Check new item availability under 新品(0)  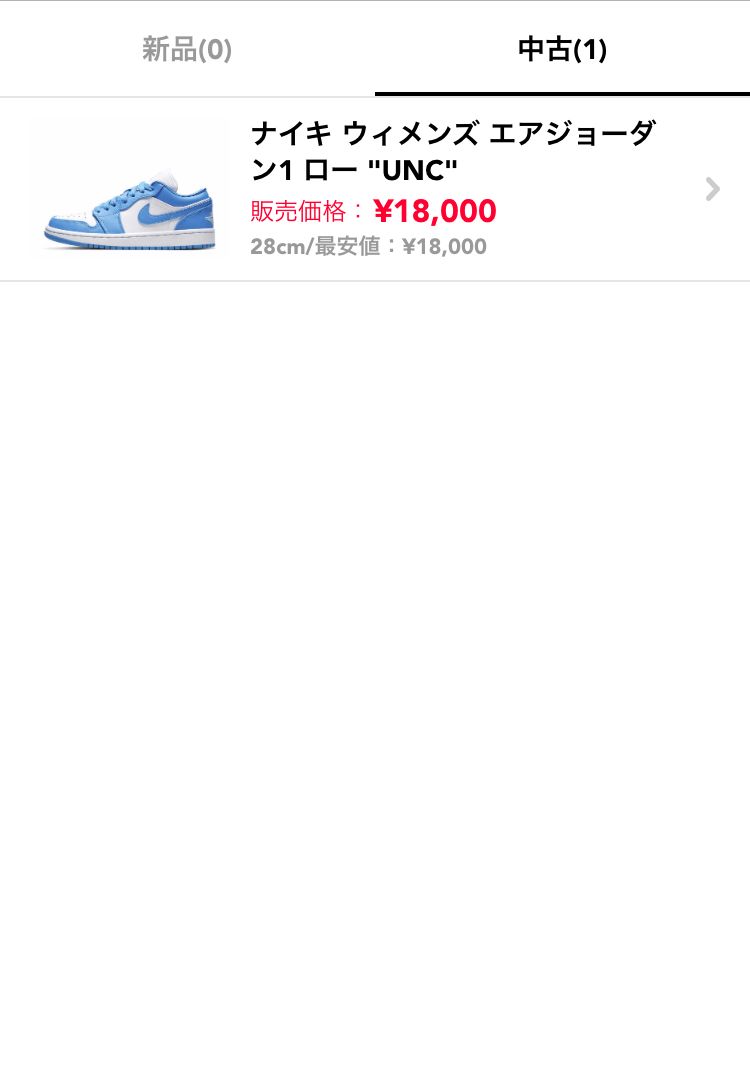(x=186, y=48)
